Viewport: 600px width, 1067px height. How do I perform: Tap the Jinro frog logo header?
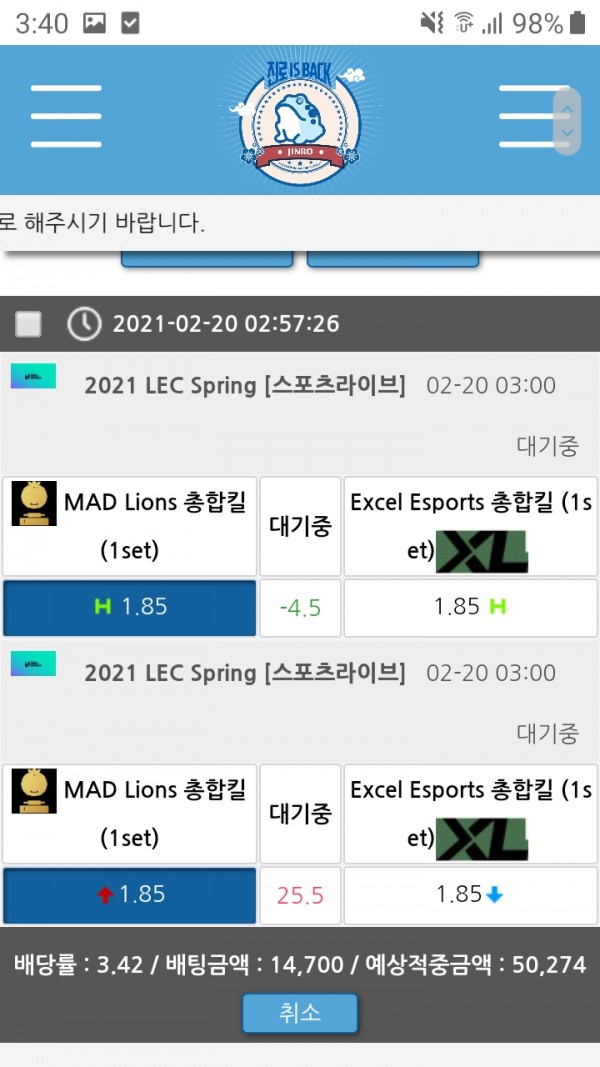pos(299,117)
